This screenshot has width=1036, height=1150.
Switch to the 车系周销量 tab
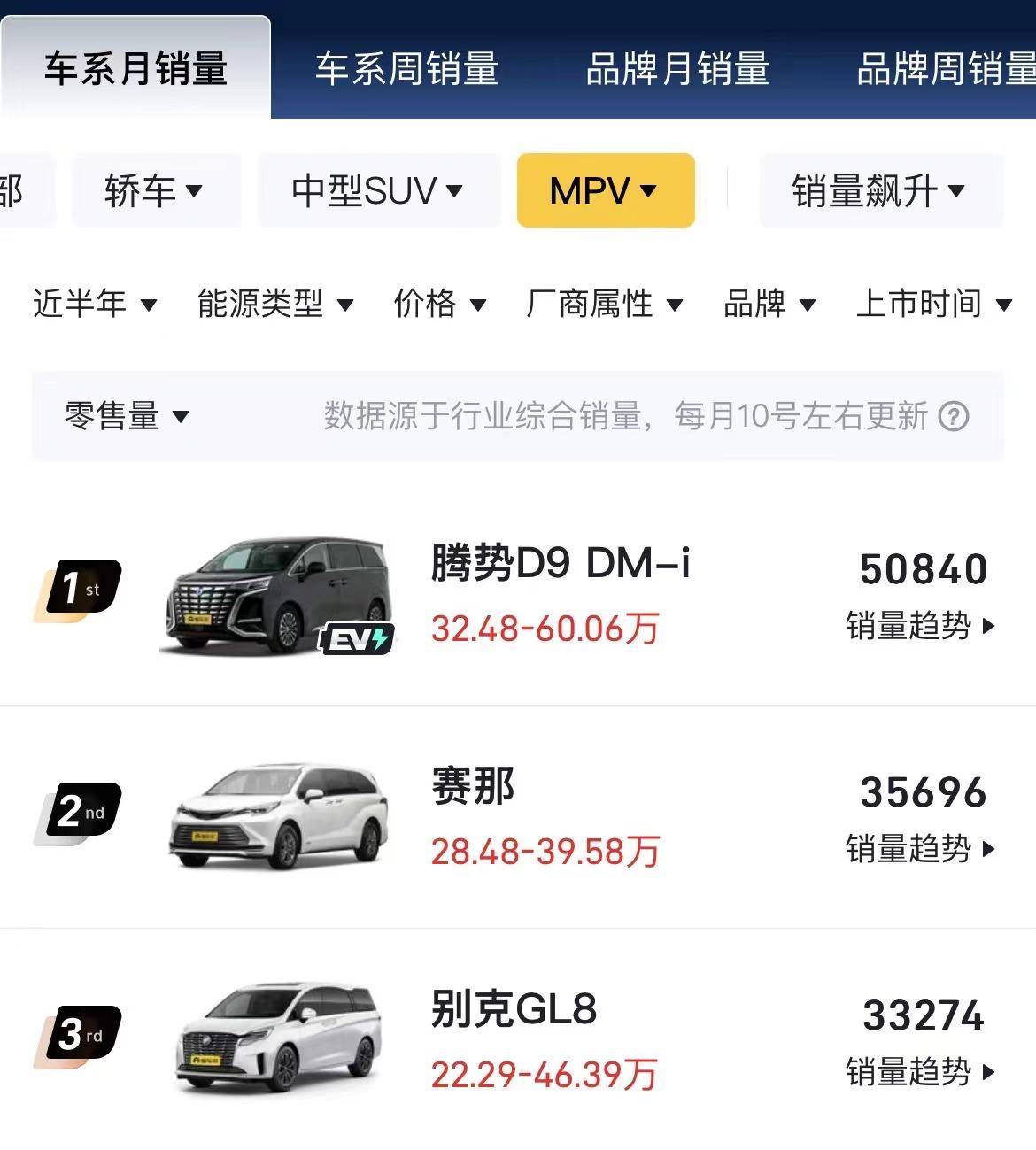[x=406, y=68]
